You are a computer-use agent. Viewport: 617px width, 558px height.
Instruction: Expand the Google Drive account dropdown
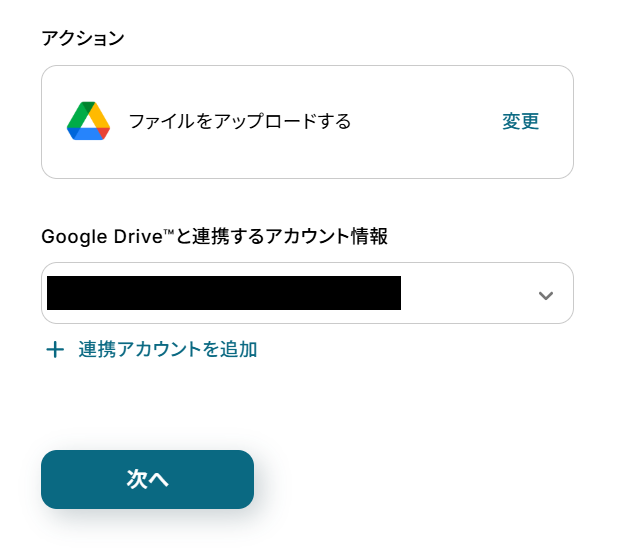[x=545, y=295]
